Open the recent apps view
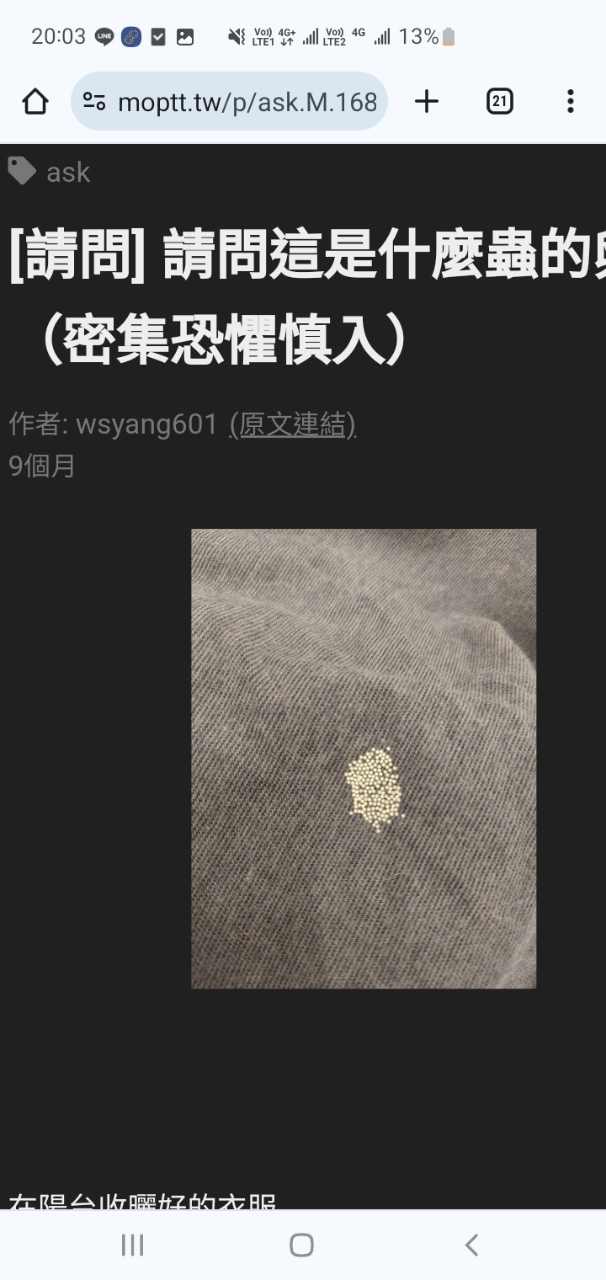Image resolution: width=606 pixels, height=1280 pixels. (x=132, y=1244)
